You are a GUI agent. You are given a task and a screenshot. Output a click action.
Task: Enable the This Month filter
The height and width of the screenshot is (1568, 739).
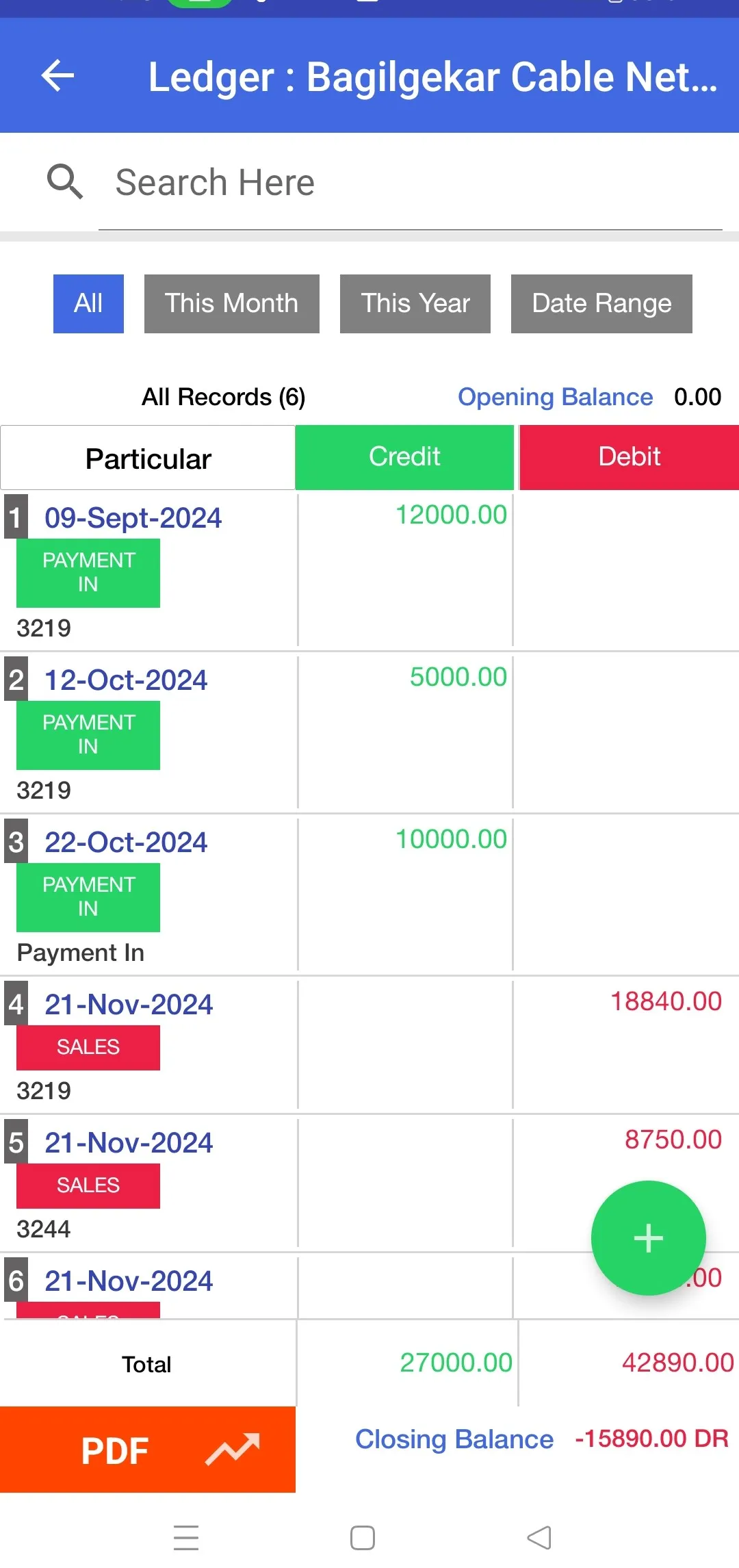(231, 303)
